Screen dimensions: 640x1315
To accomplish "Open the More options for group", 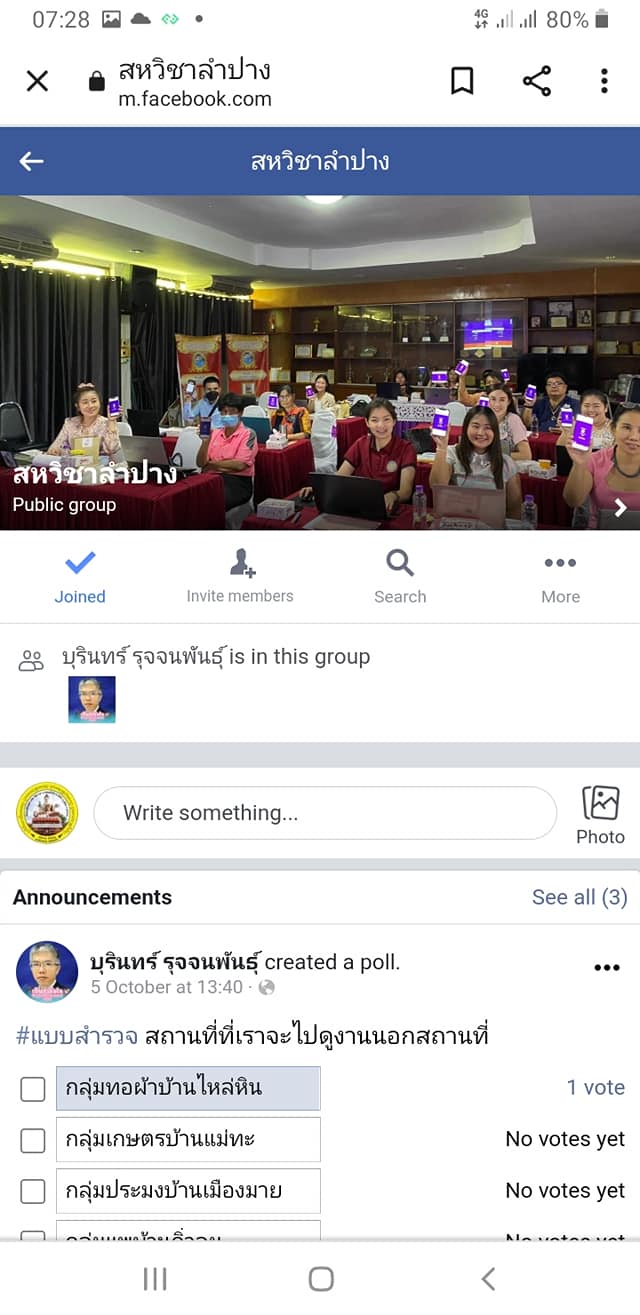I will (560, 577).
